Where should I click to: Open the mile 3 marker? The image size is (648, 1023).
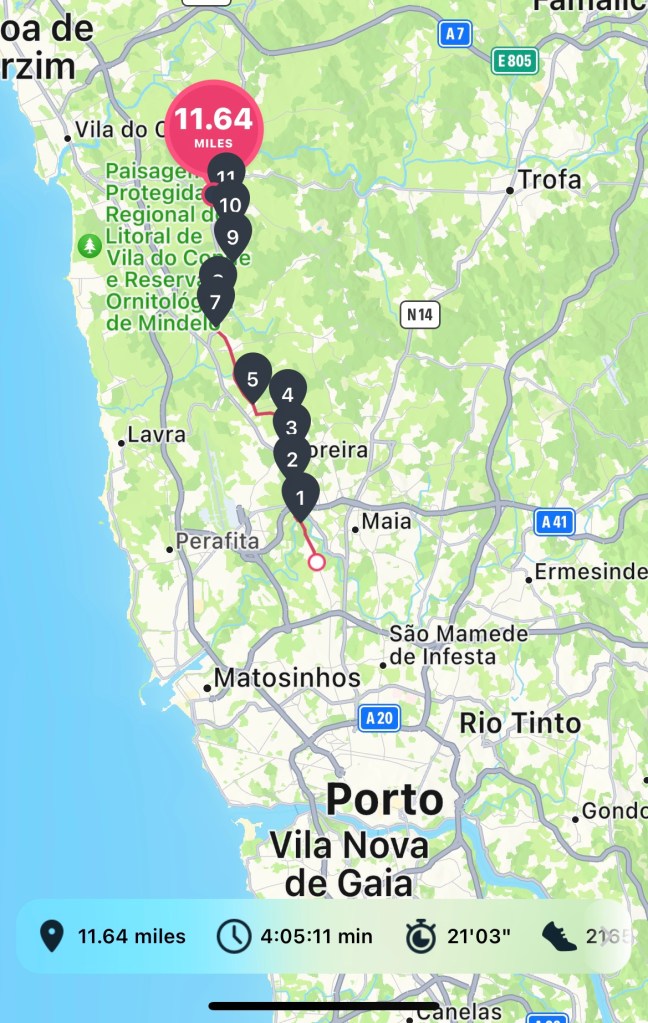(x=291, y=427)
